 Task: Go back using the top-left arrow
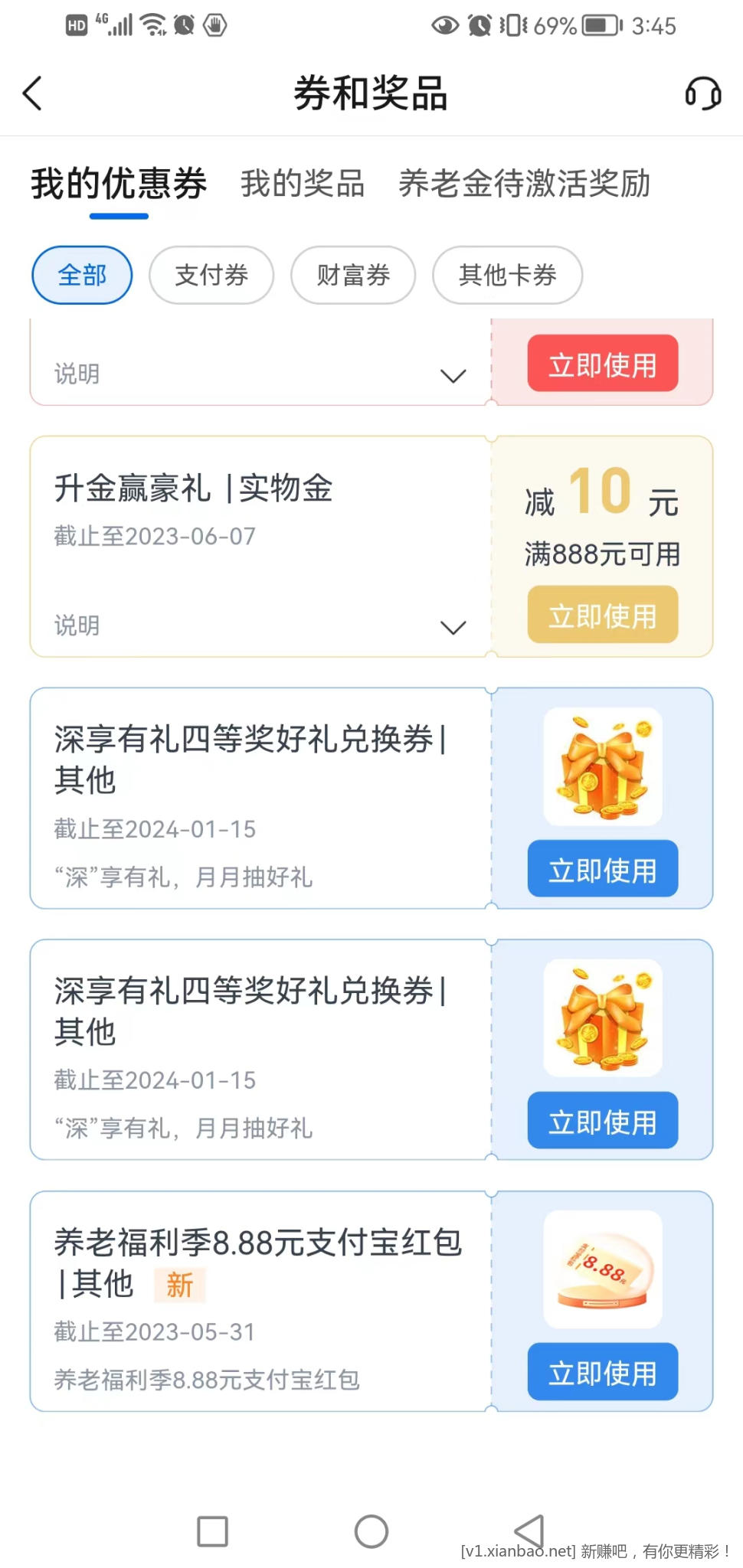[32, 93]
